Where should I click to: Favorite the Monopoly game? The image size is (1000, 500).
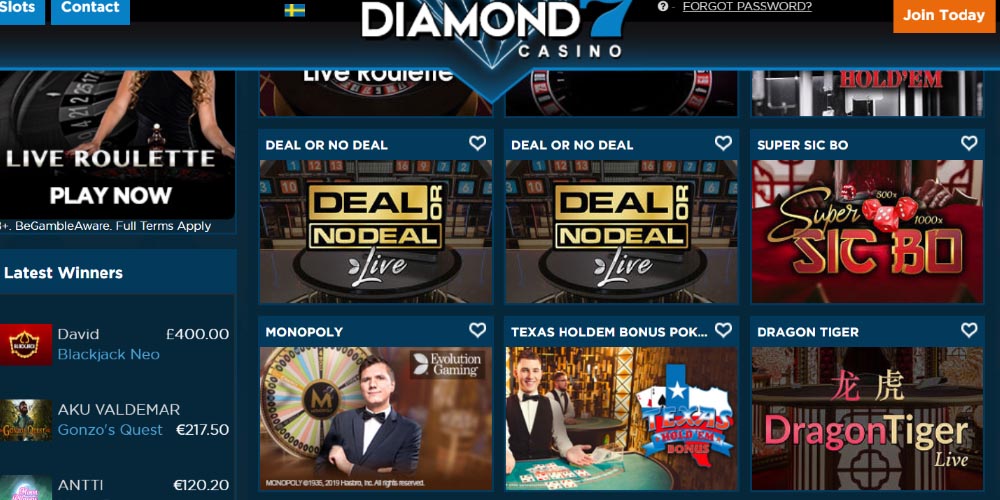coord(477,330)
